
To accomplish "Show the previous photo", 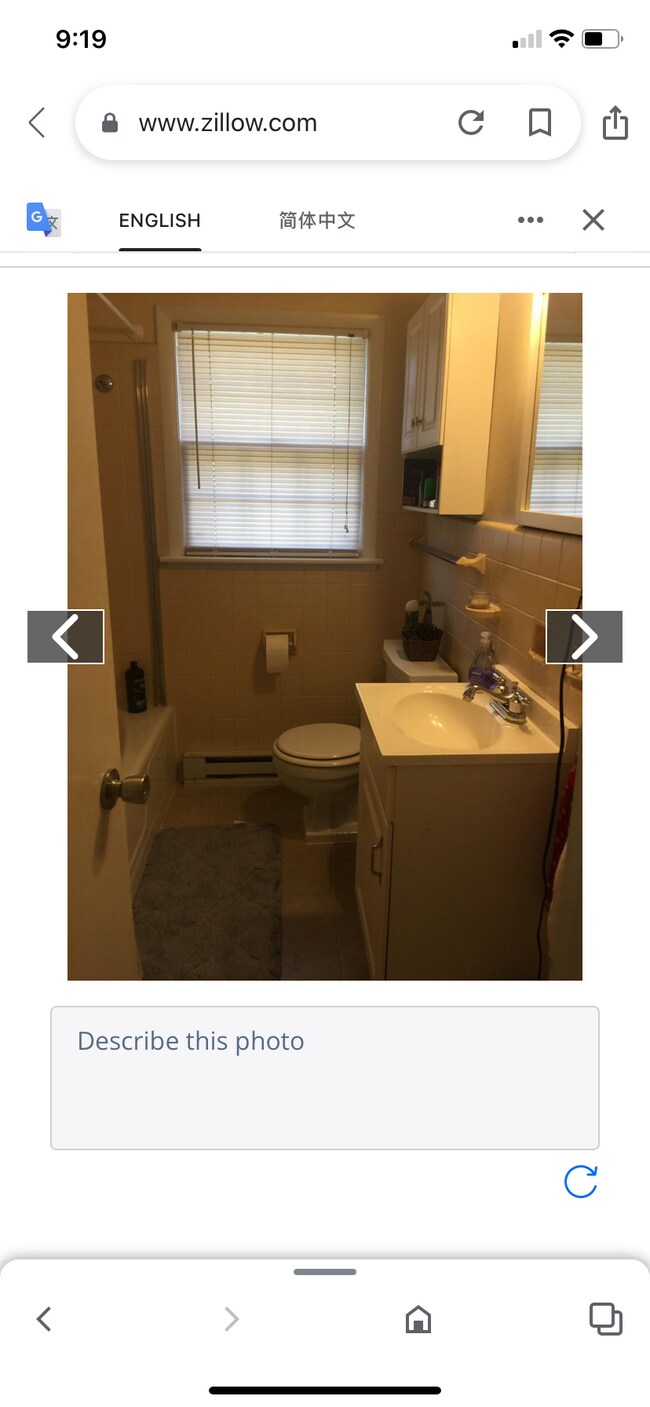I will pyautogui.click(x=66, y=636).
